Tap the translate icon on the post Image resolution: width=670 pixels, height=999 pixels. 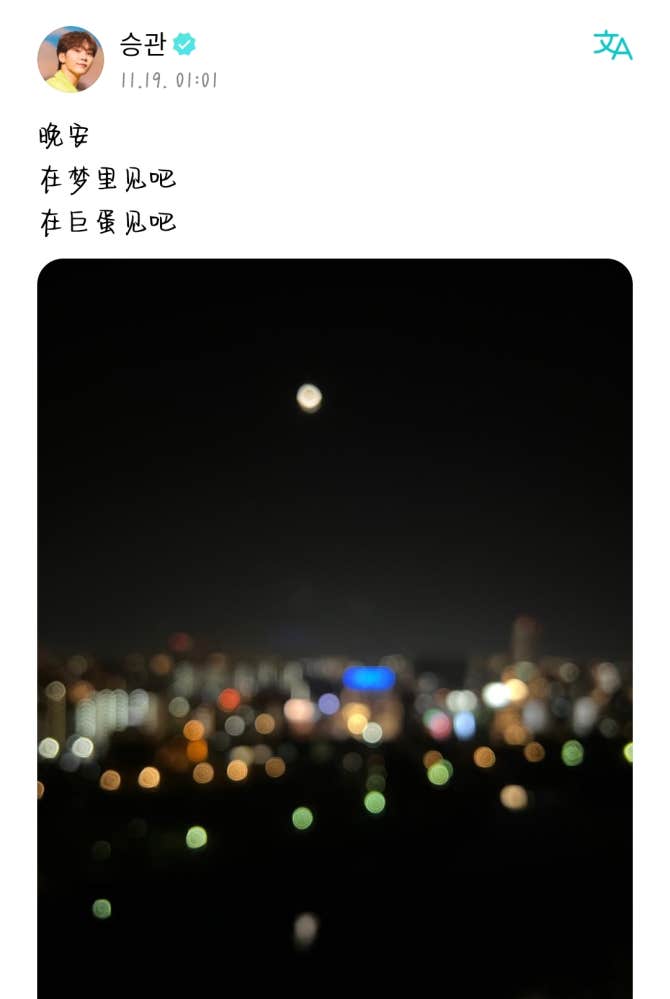612,45
